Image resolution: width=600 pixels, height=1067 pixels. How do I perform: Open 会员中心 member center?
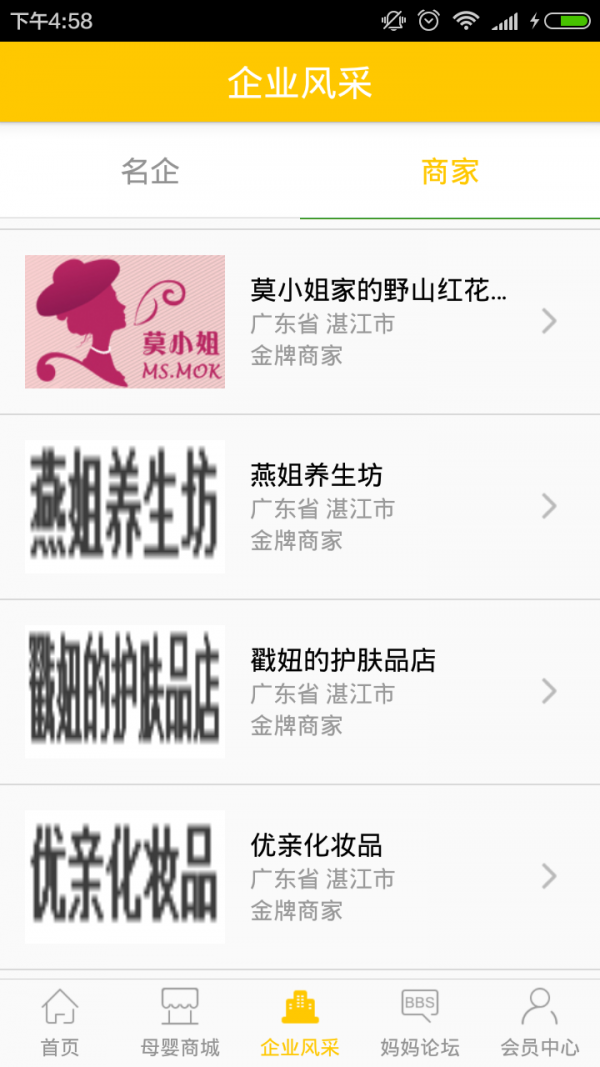[540, 1023]
